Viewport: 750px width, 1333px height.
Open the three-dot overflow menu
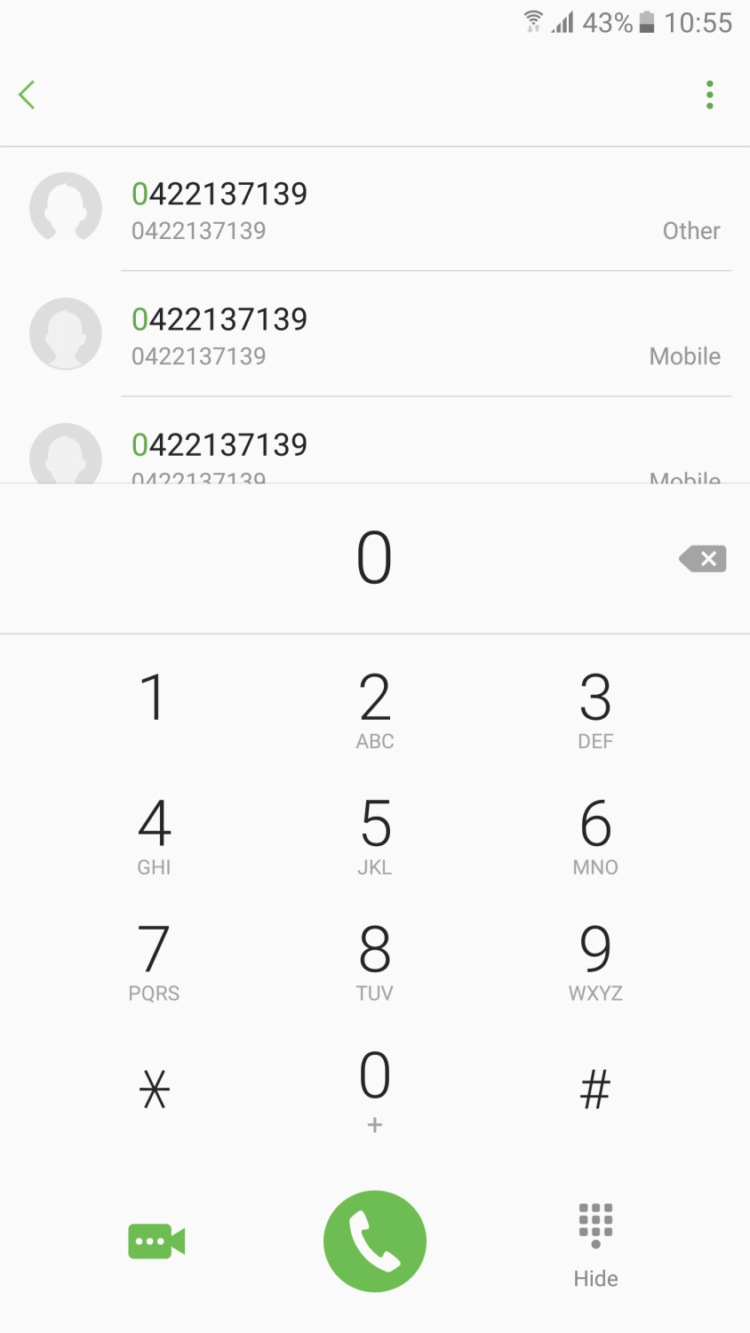(x=708, y=94)
